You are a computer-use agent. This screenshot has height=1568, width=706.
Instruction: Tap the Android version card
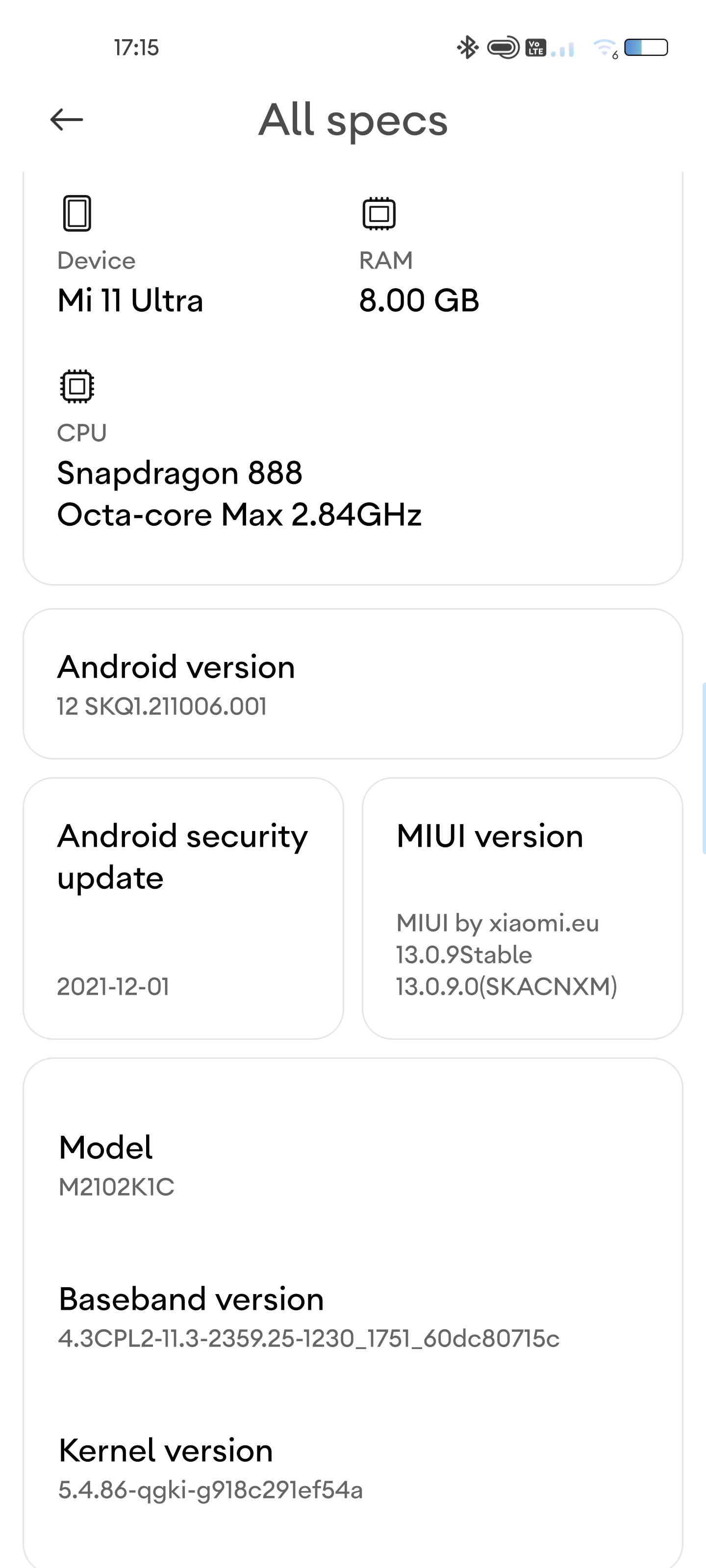point(353,684)
